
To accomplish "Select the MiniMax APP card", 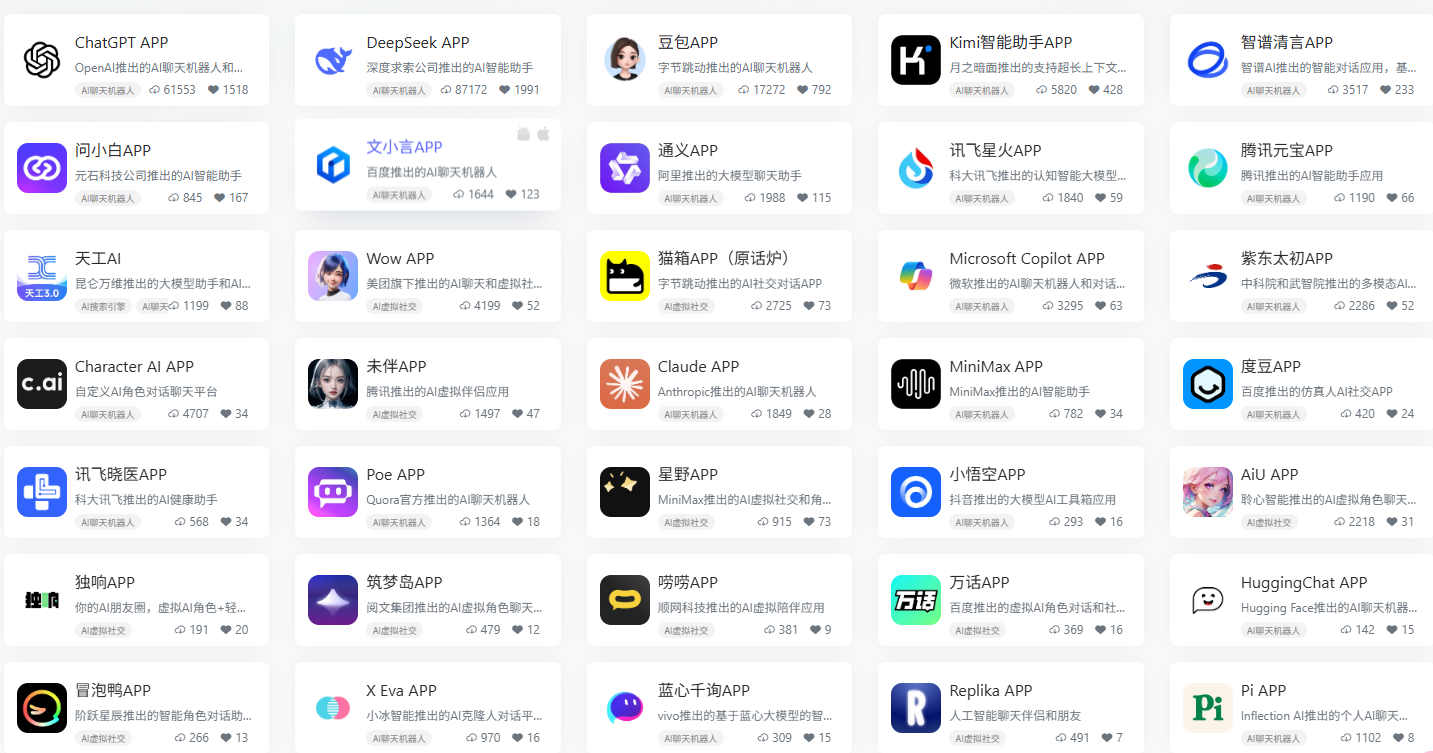I will (995, 367).
